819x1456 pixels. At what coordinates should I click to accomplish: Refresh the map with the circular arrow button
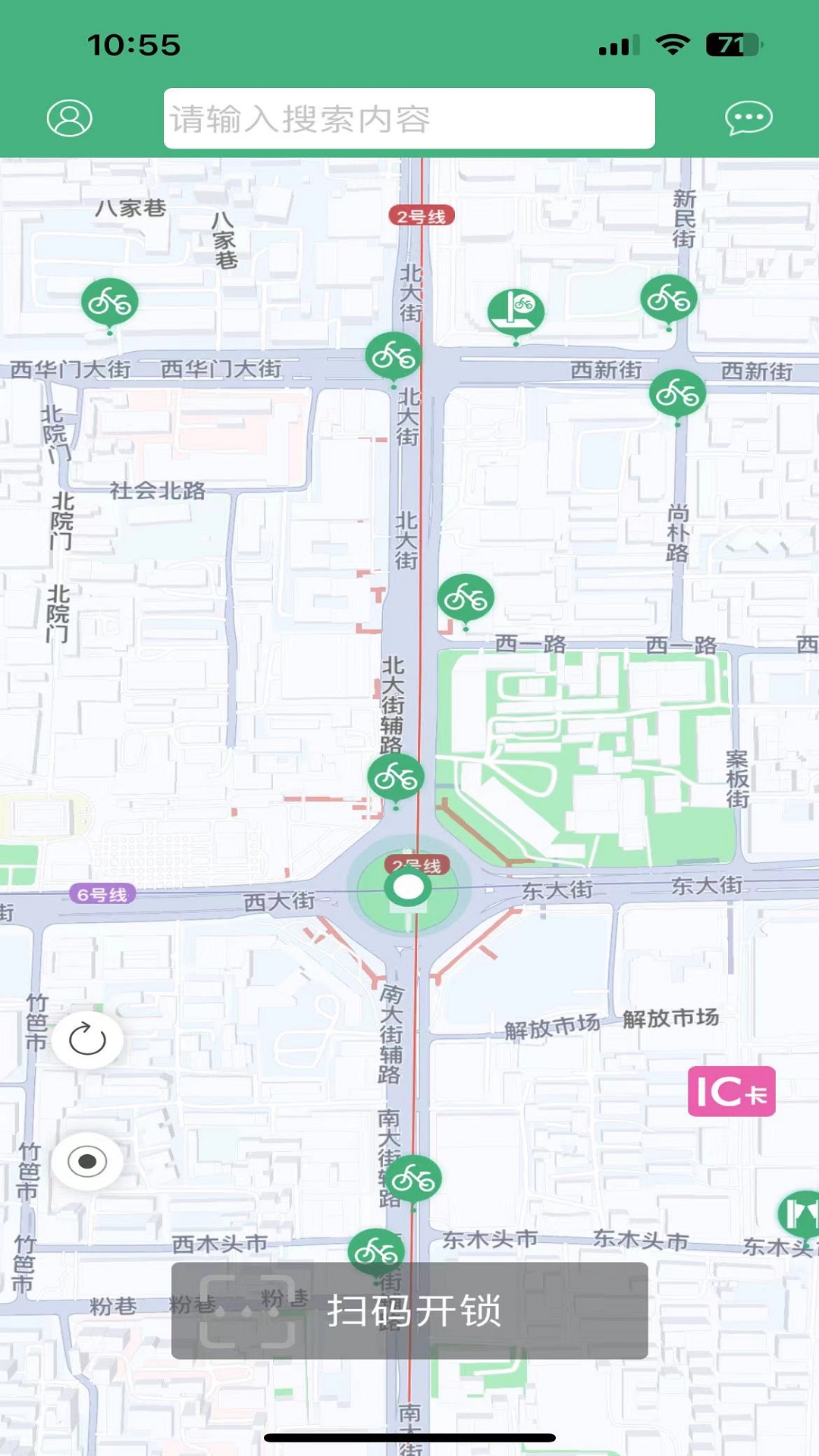(87, 1039)
